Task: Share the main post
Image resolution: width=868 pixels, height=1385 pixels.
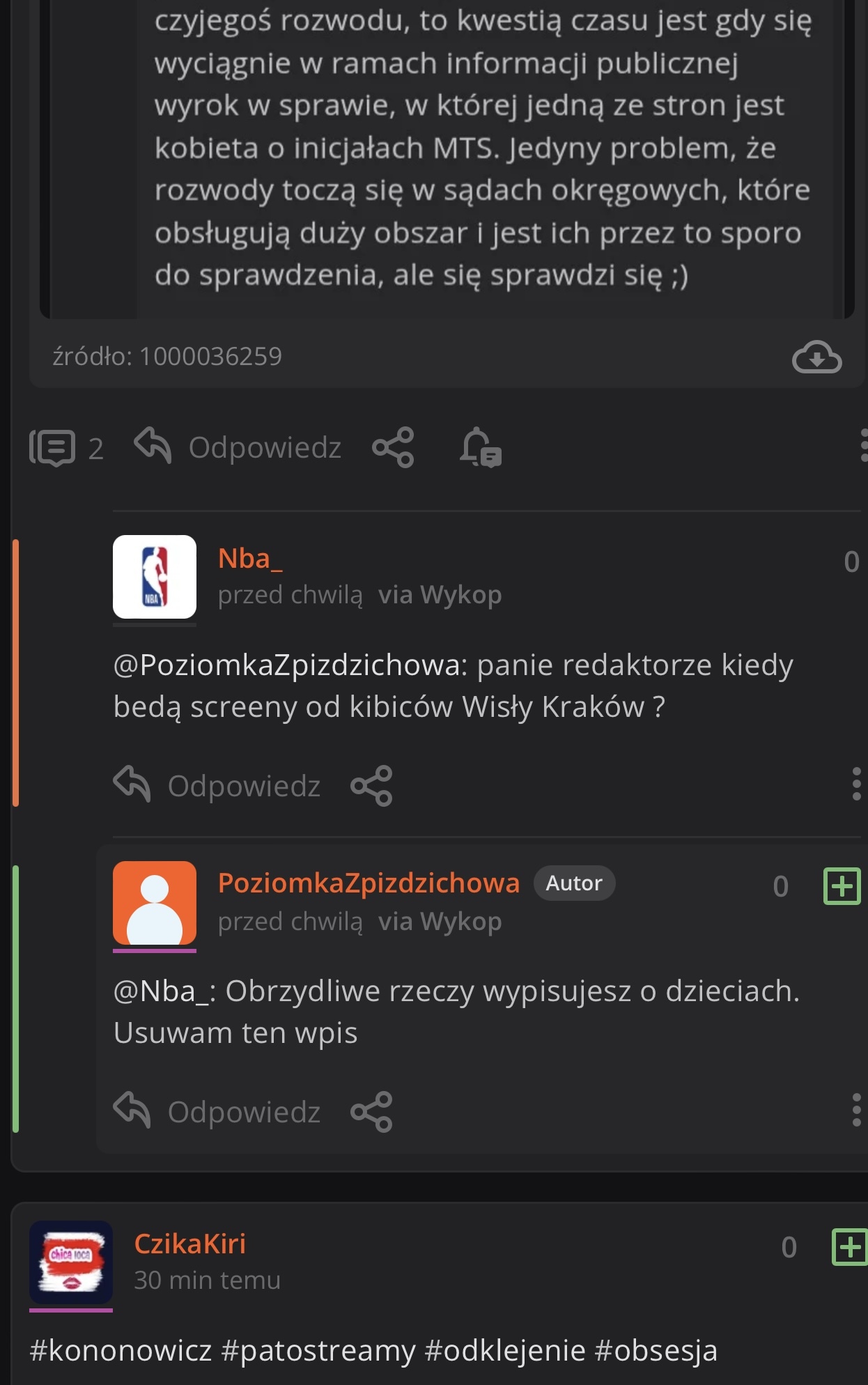Action: (394, 447)
